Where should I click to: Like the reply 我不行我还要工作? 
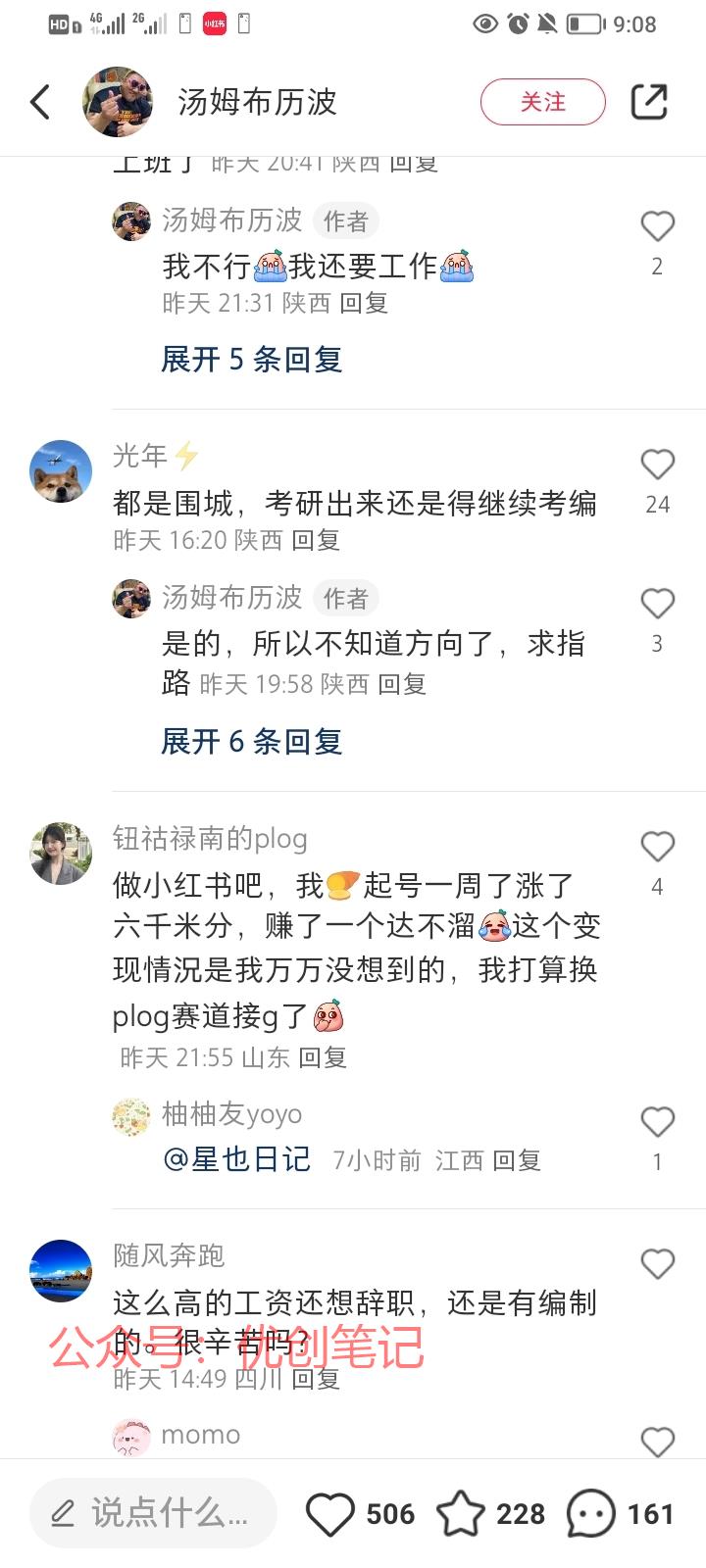coord(657,227)
